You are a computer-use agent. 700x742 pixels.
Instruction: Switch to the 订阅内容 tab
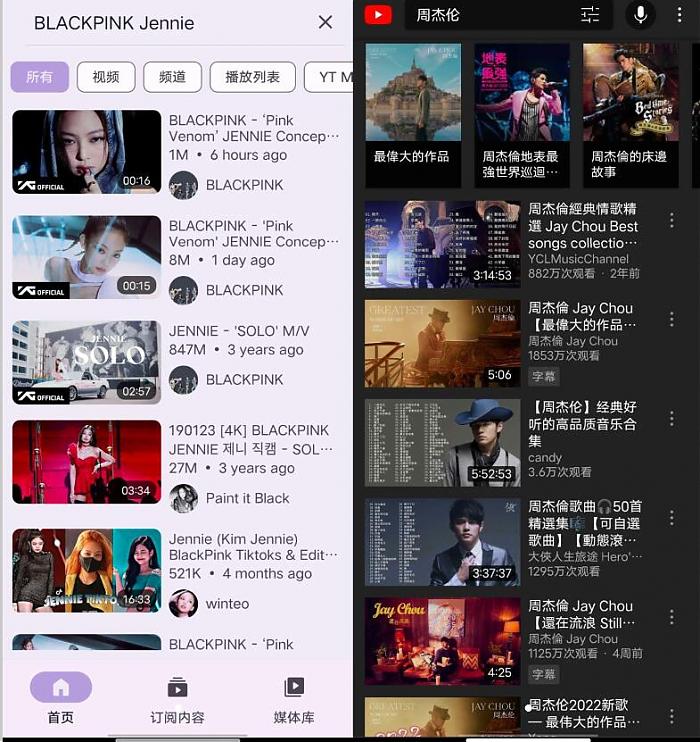click(177, 700)
